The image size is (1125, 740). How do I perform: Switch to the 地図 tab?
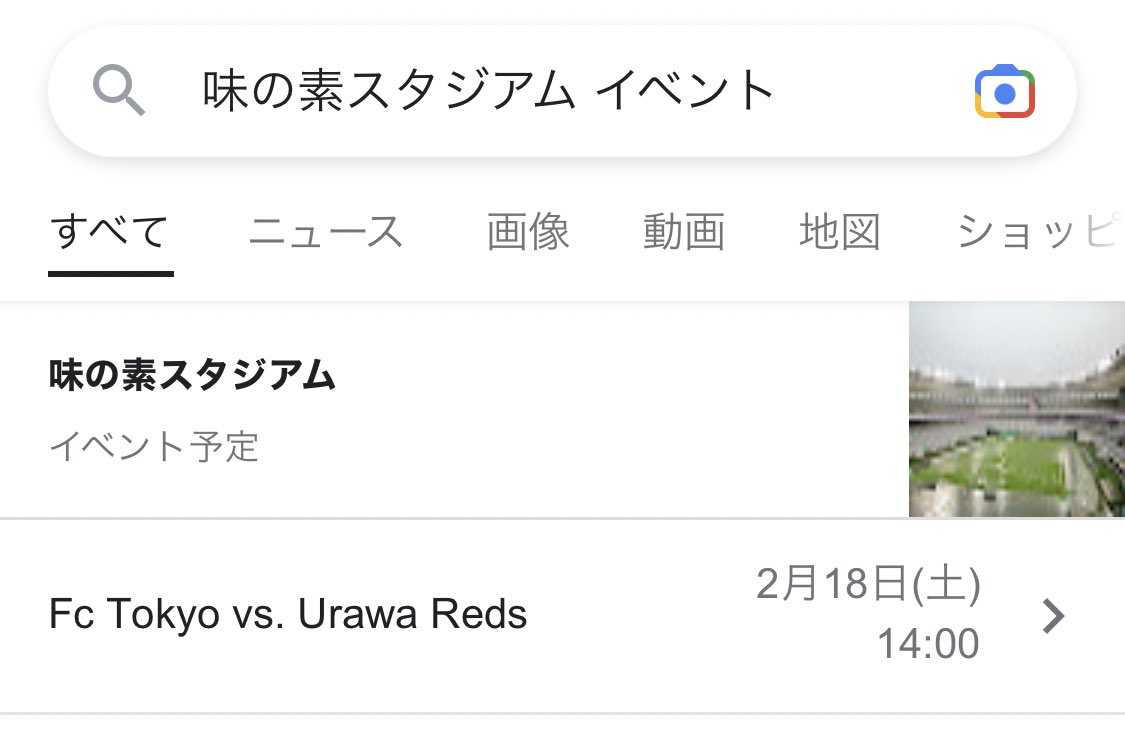[840, 233]
